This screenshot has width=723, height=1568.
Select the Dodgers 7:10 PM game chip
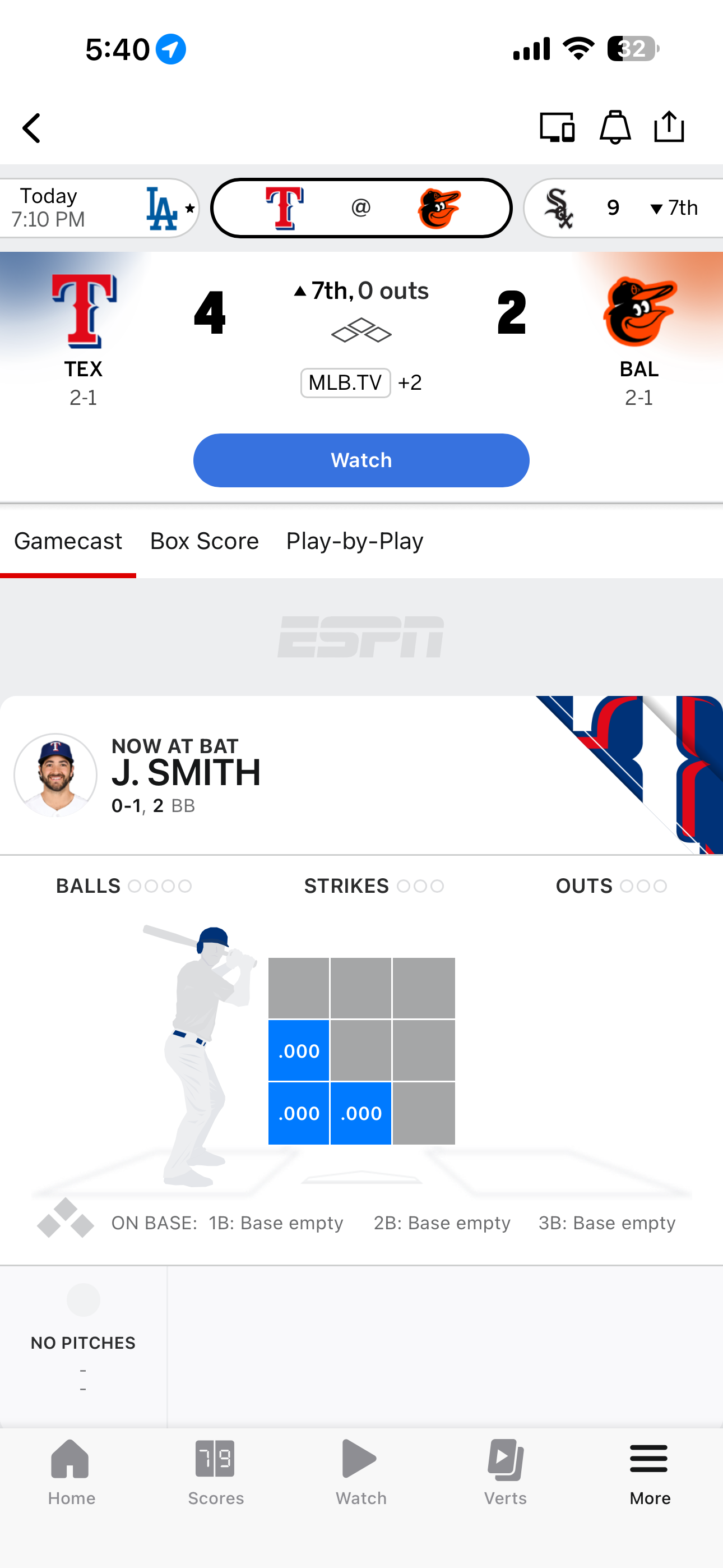click(99, 208)
